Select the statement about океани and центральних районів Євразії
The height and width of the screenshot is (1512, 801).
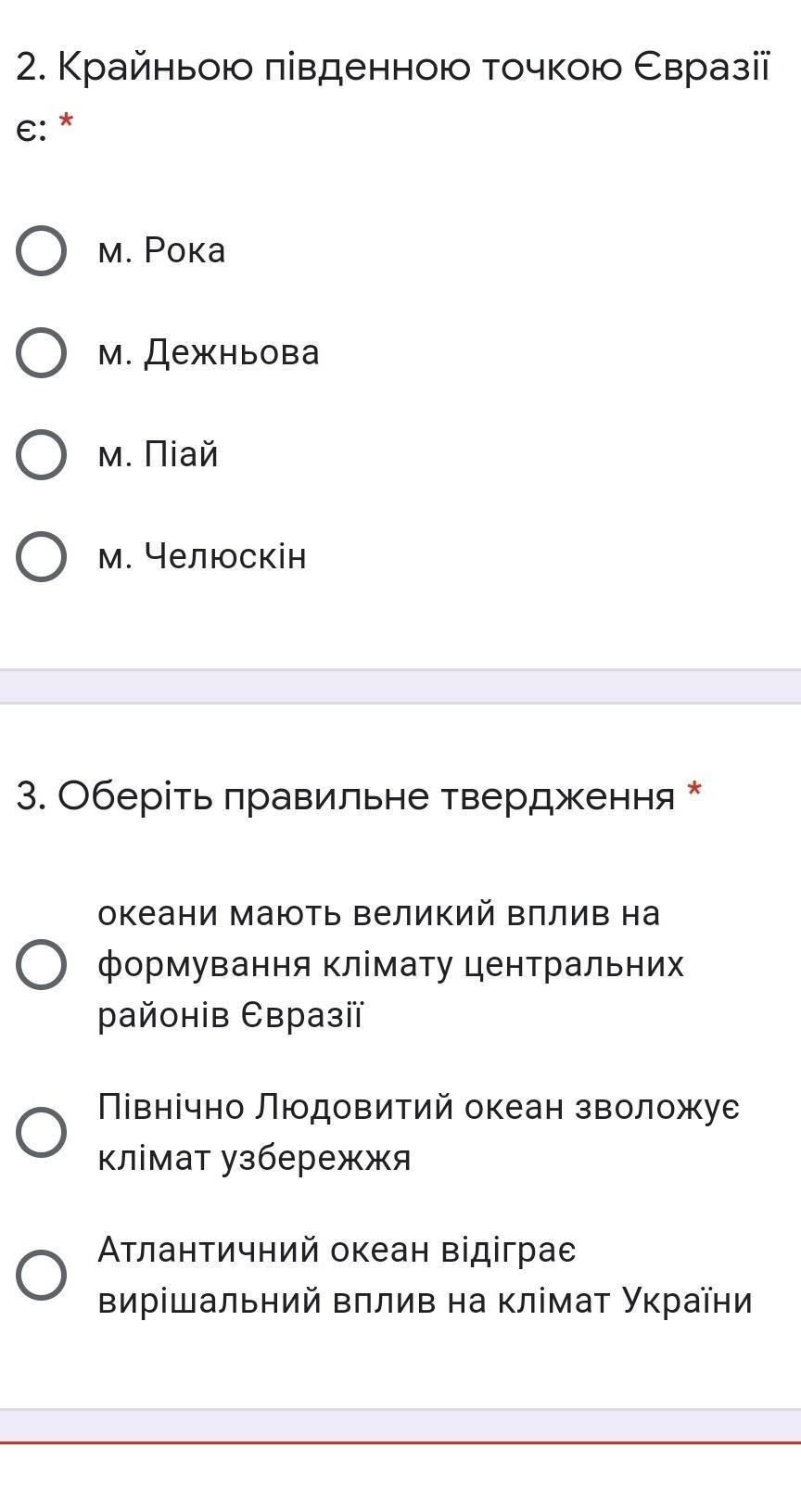tap(42, 964)
